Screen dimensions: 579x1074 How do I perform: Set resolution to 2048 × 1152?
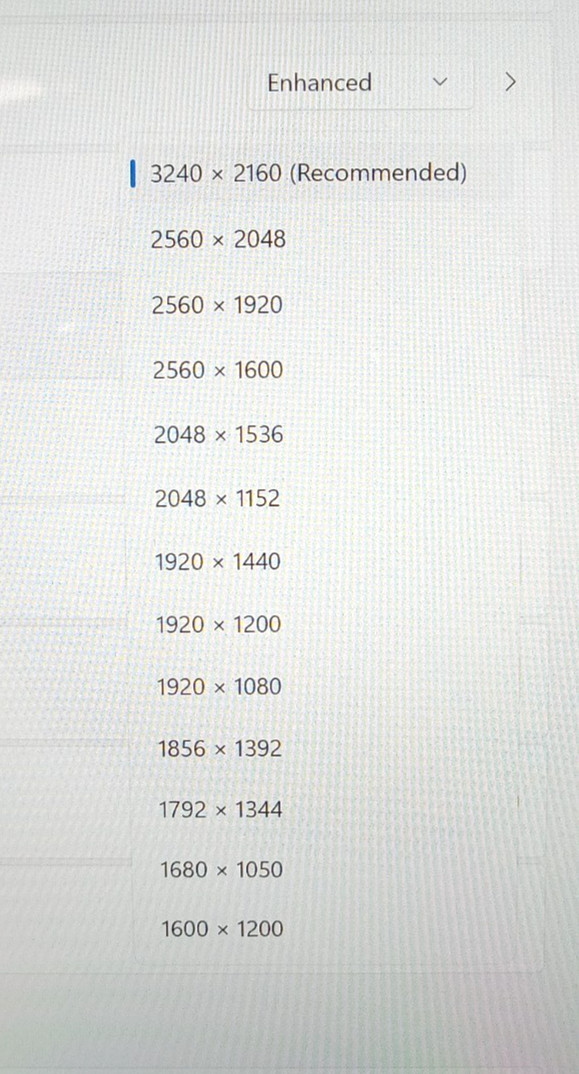(x=323, y=499)
